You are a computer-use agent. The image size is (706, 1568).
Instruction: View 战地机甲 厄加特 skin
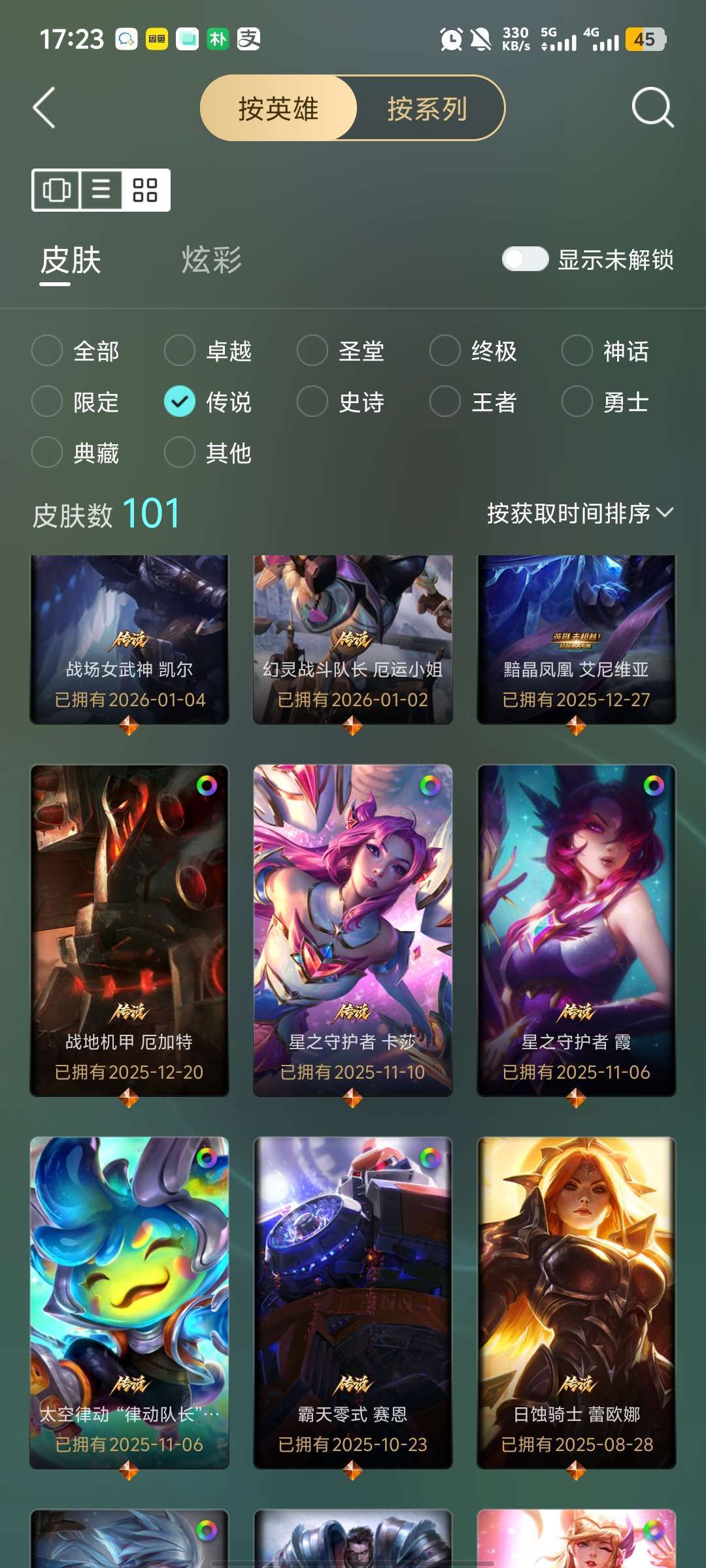[129, 930]
